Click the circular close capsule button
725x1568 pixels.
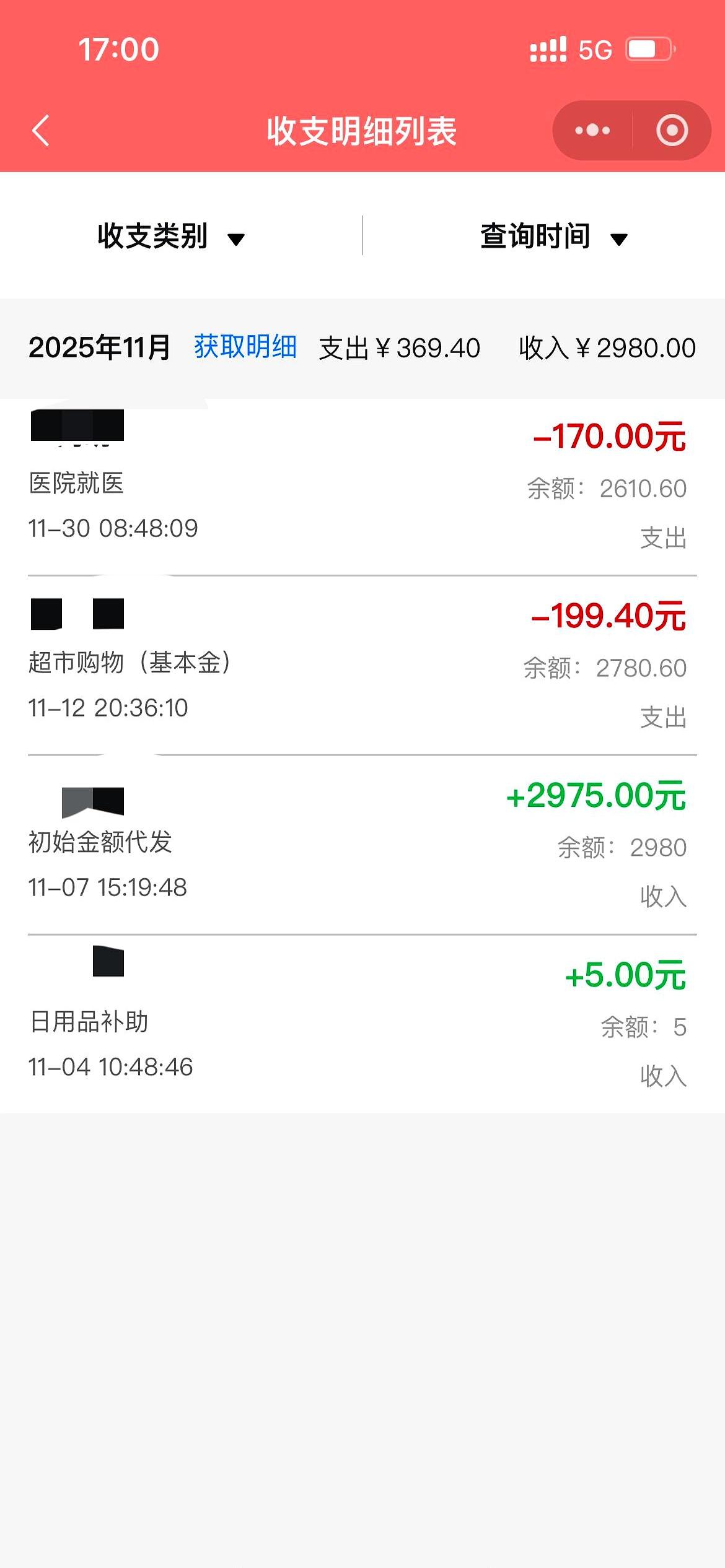point(672,130)
